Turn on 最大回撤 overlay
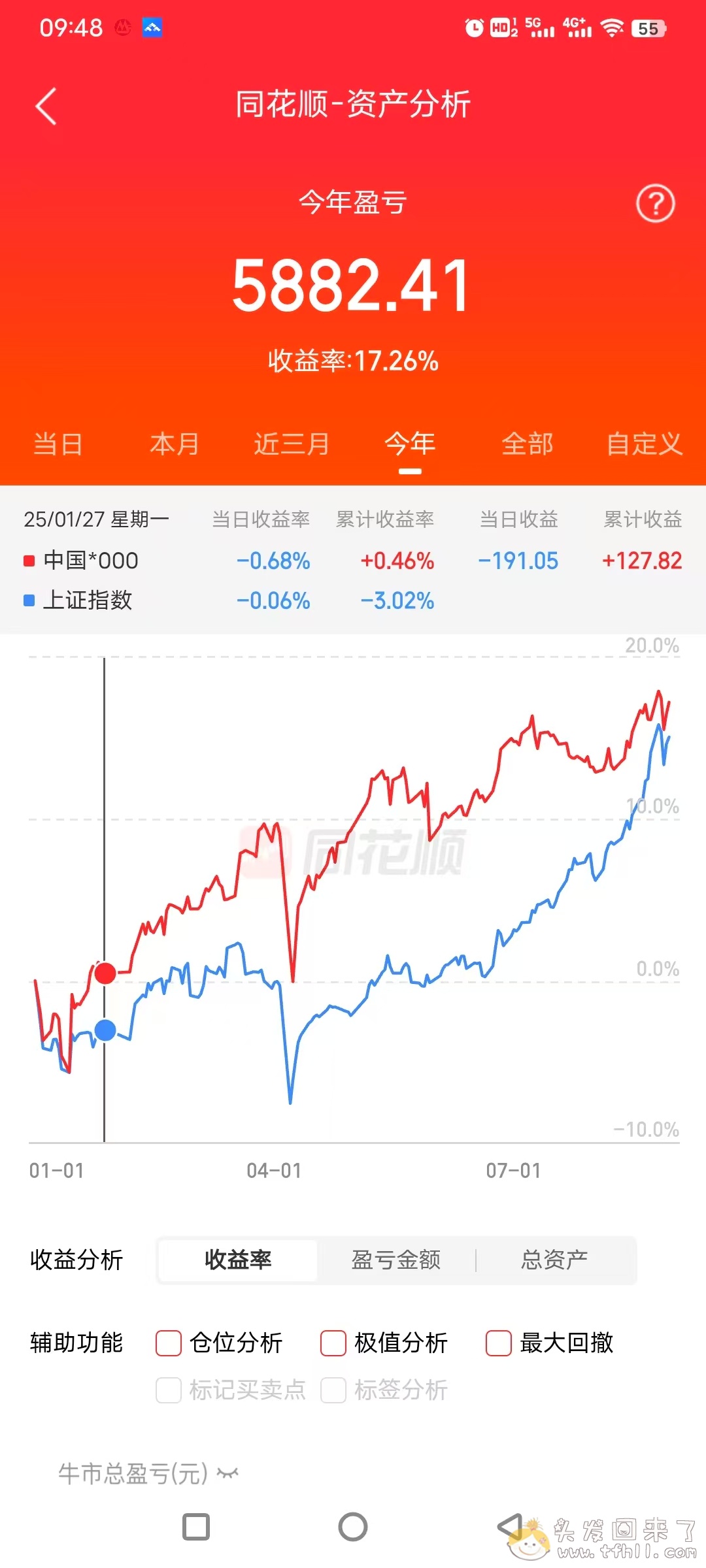 tap(499, 1343)
